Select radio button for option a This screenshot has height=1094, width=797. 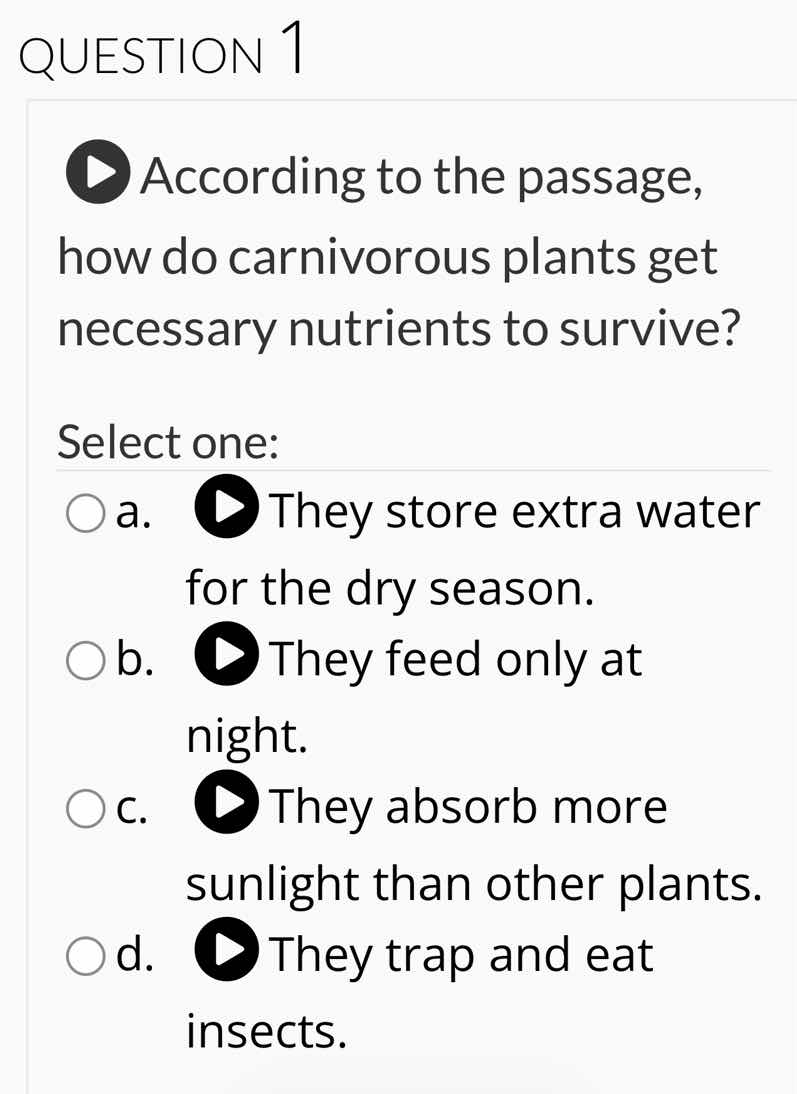(84, 513)
